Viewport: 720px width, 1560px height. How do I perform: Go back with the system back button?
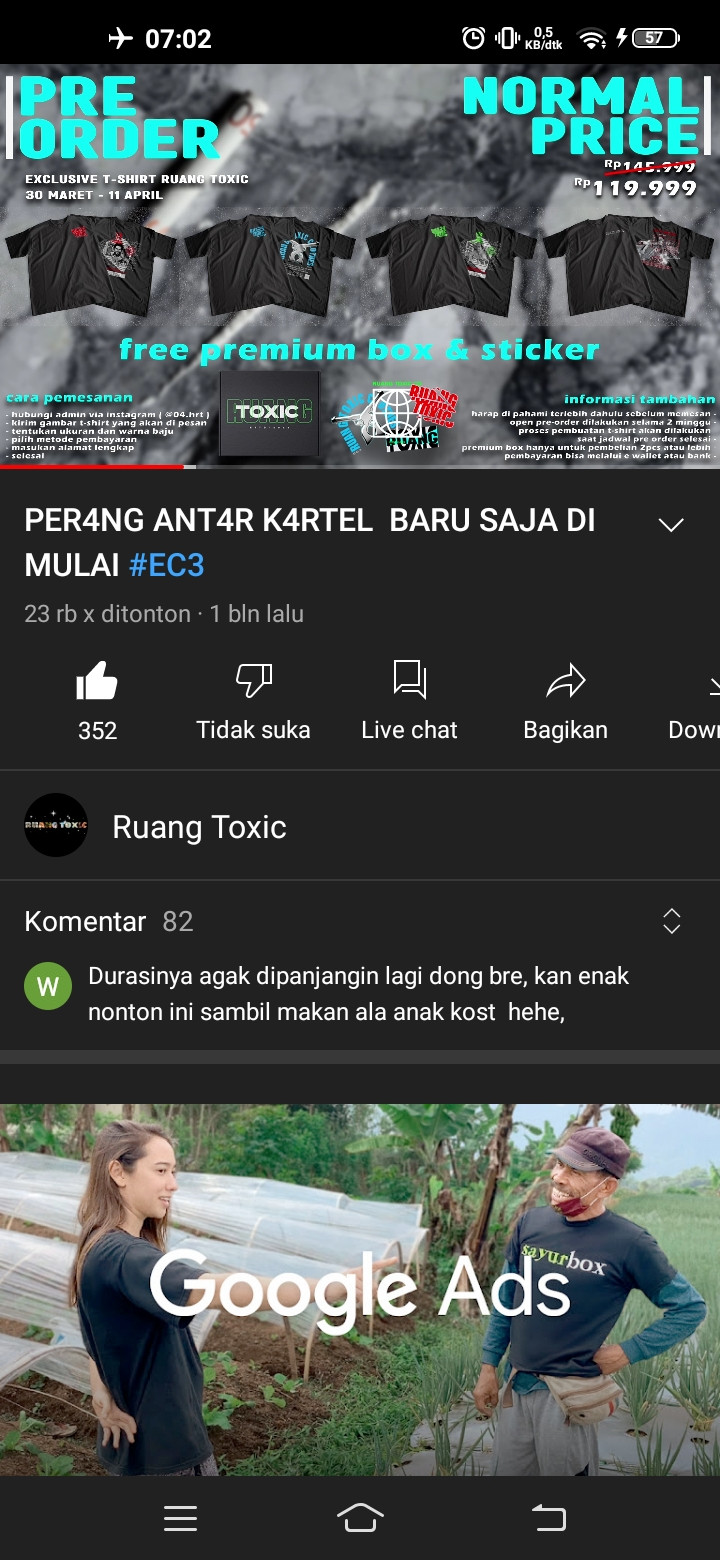548,1518
